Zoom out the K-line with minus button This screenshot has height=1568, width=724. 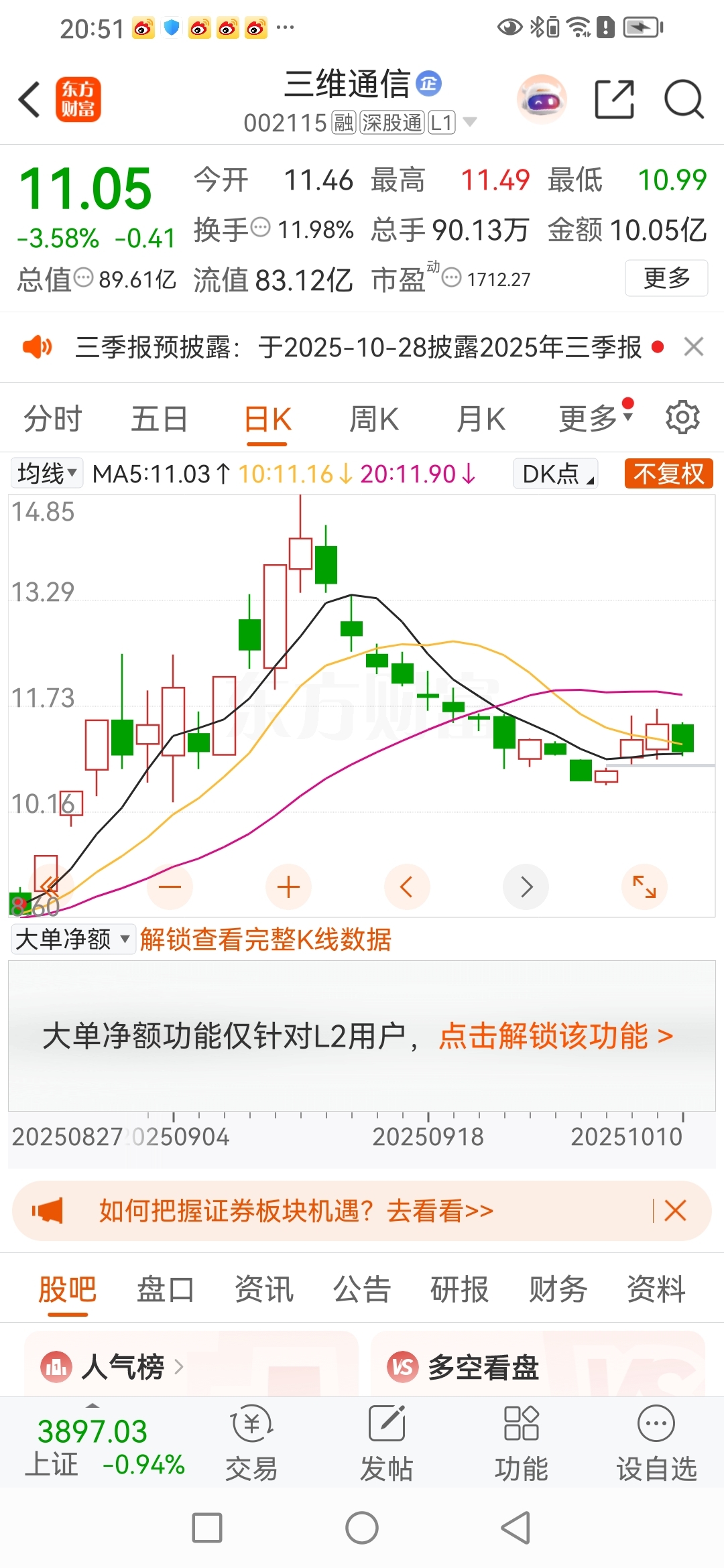coord(170,887)
